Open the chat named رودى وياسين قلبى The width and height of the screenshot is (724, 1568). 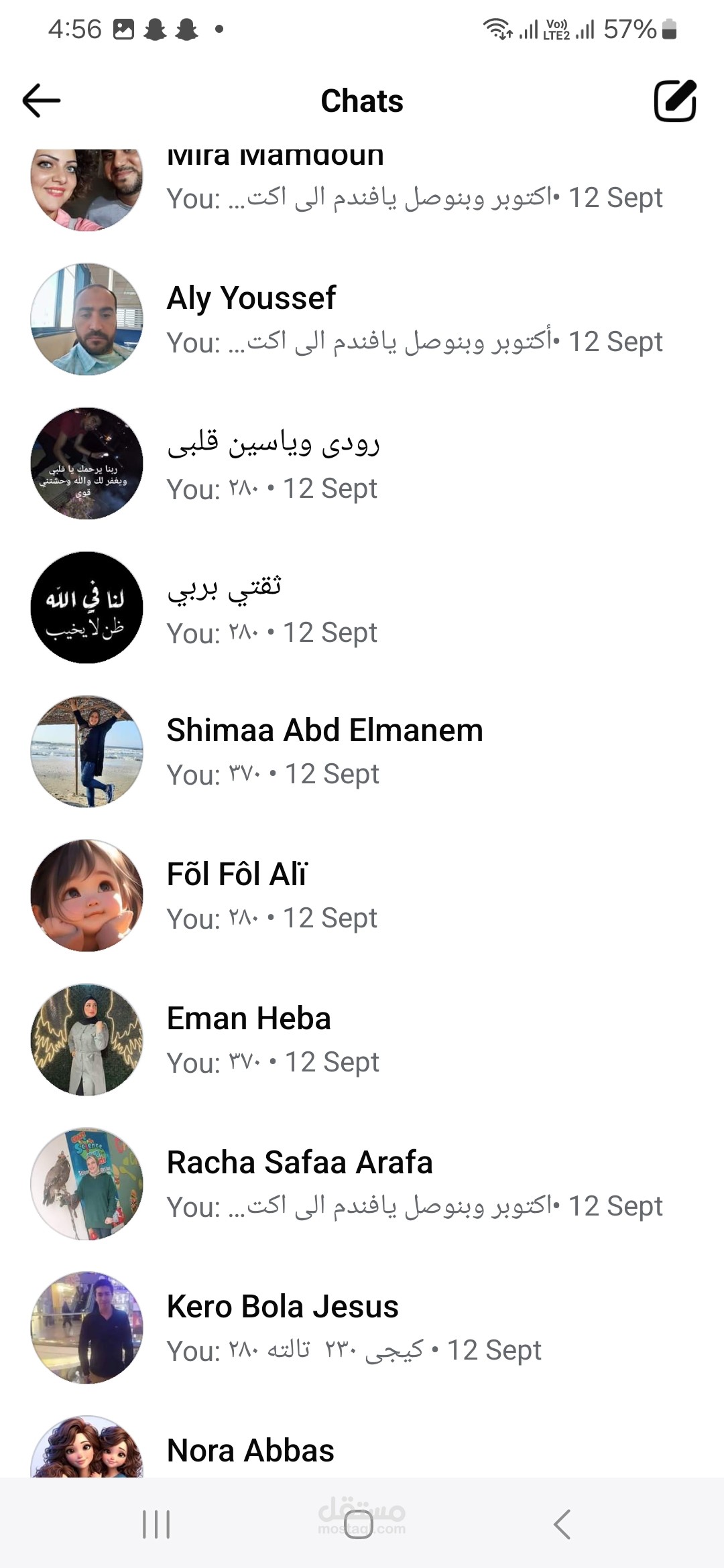362,463
